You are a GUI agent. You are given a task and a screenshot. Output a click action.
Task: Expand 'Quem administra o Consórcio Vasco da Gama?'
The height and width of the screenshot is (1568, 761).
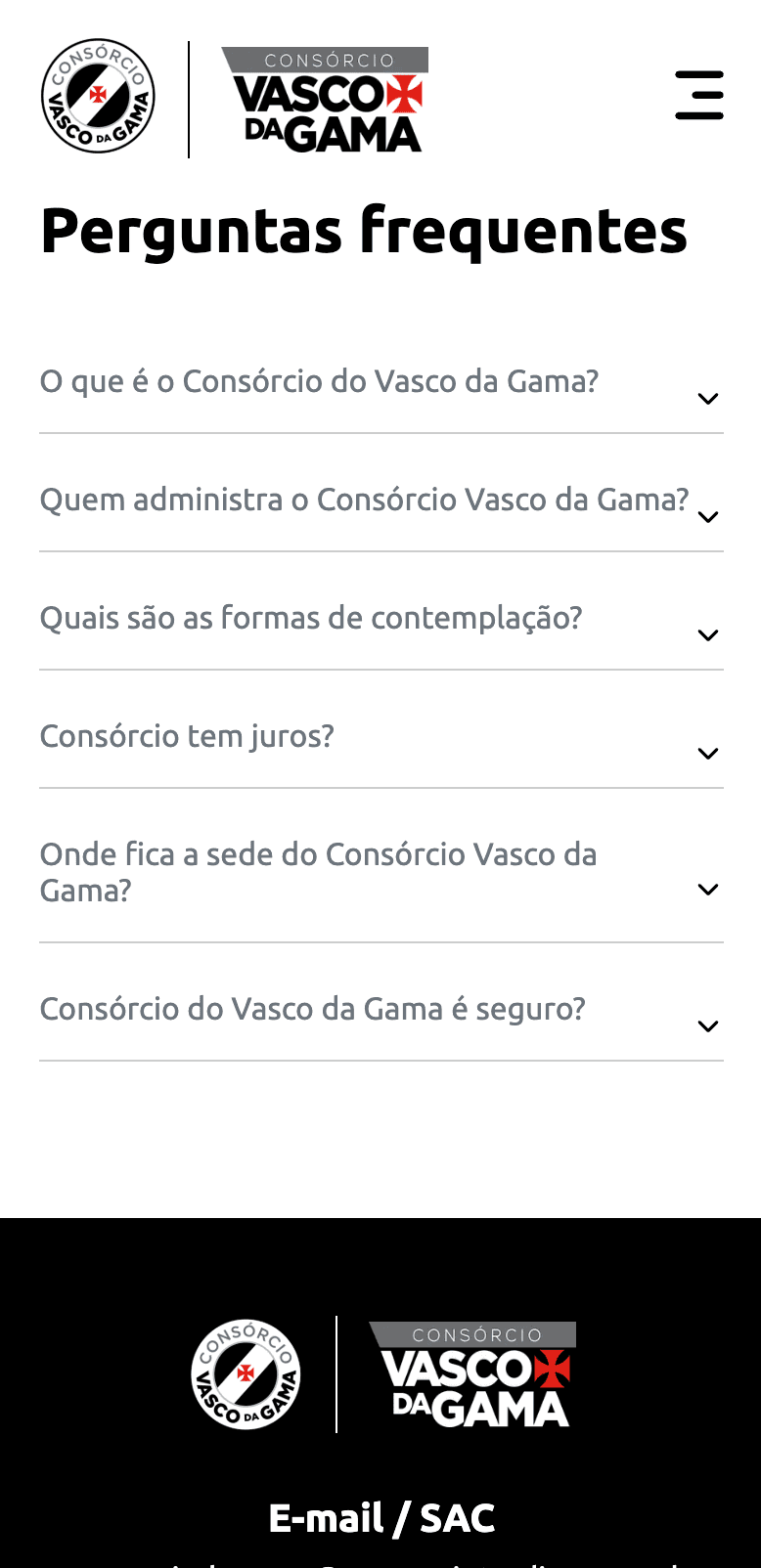[364, 499]
